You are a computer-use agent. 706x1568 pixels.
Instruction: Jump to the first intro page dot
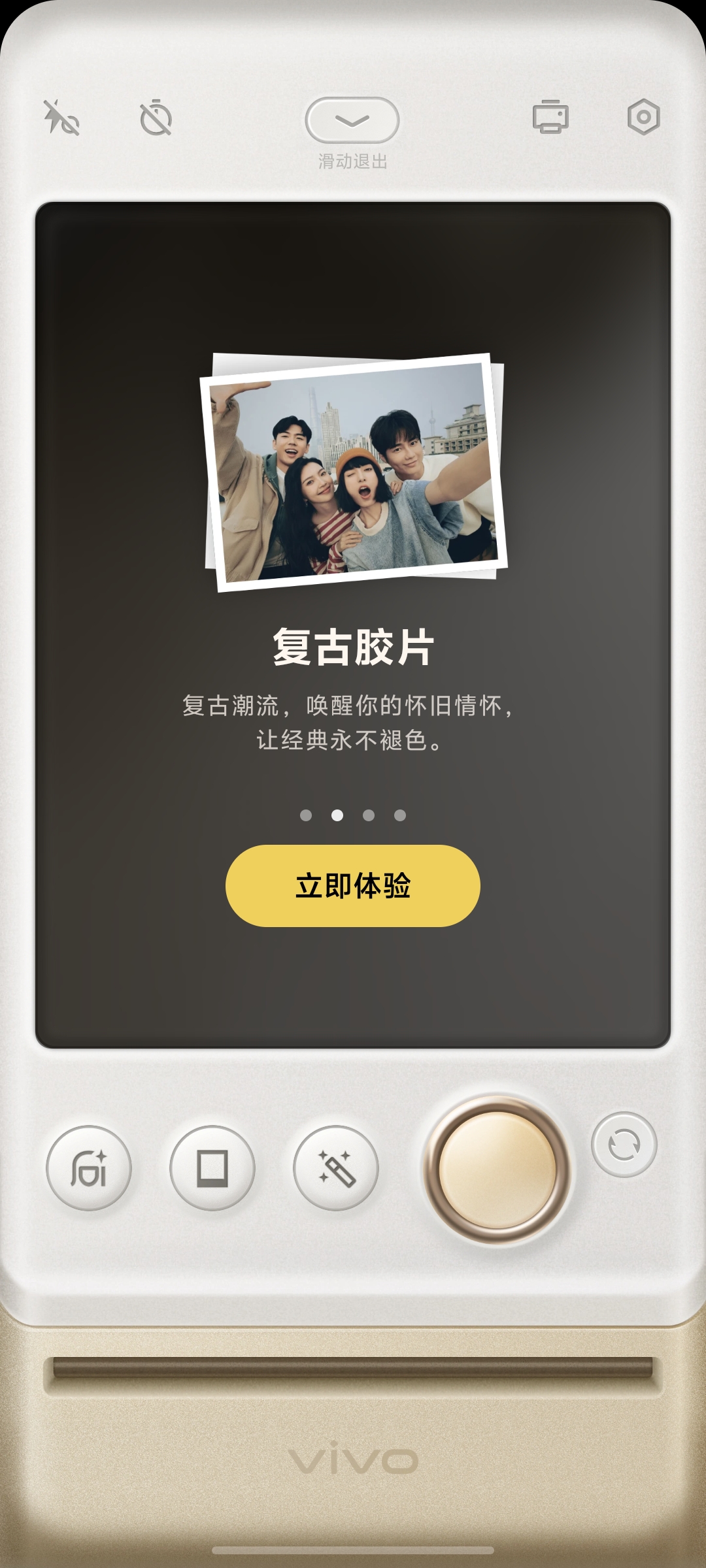(x=306, y=815)
